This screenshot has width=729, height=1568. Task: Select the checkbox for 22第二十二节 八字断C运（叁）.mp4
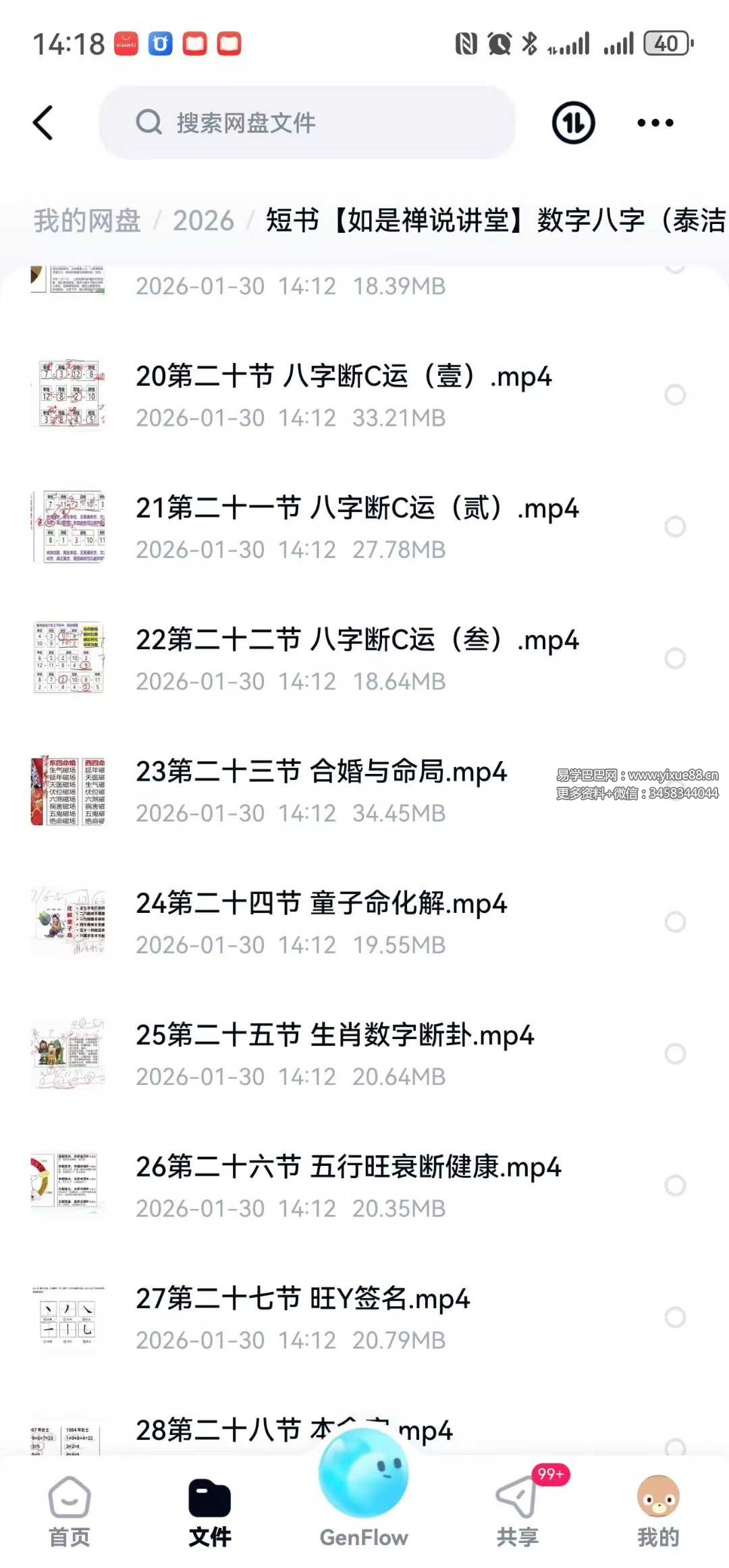tap(675, 659)
